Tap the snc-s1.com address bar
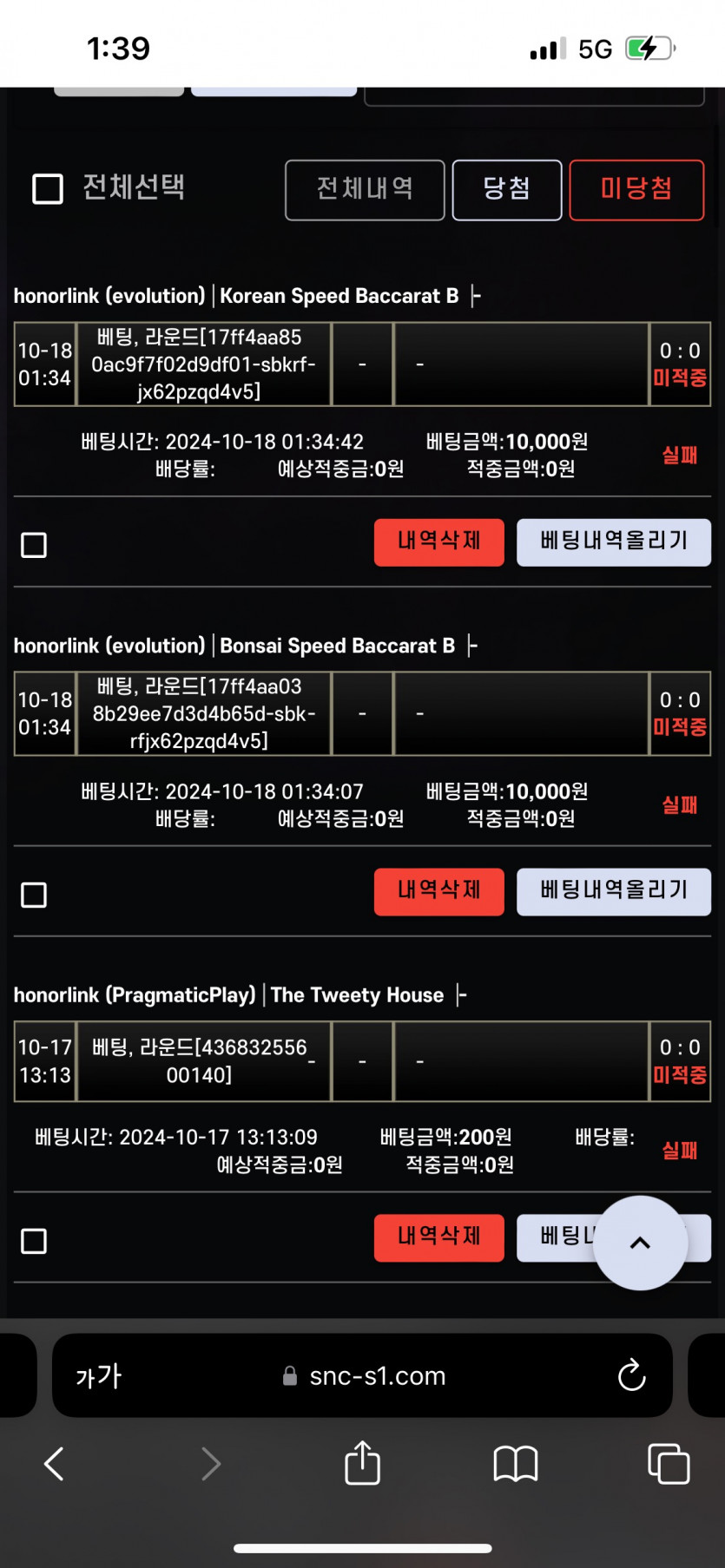The height and width of the screenshot is (1568, 725). tap(363, 1375)
